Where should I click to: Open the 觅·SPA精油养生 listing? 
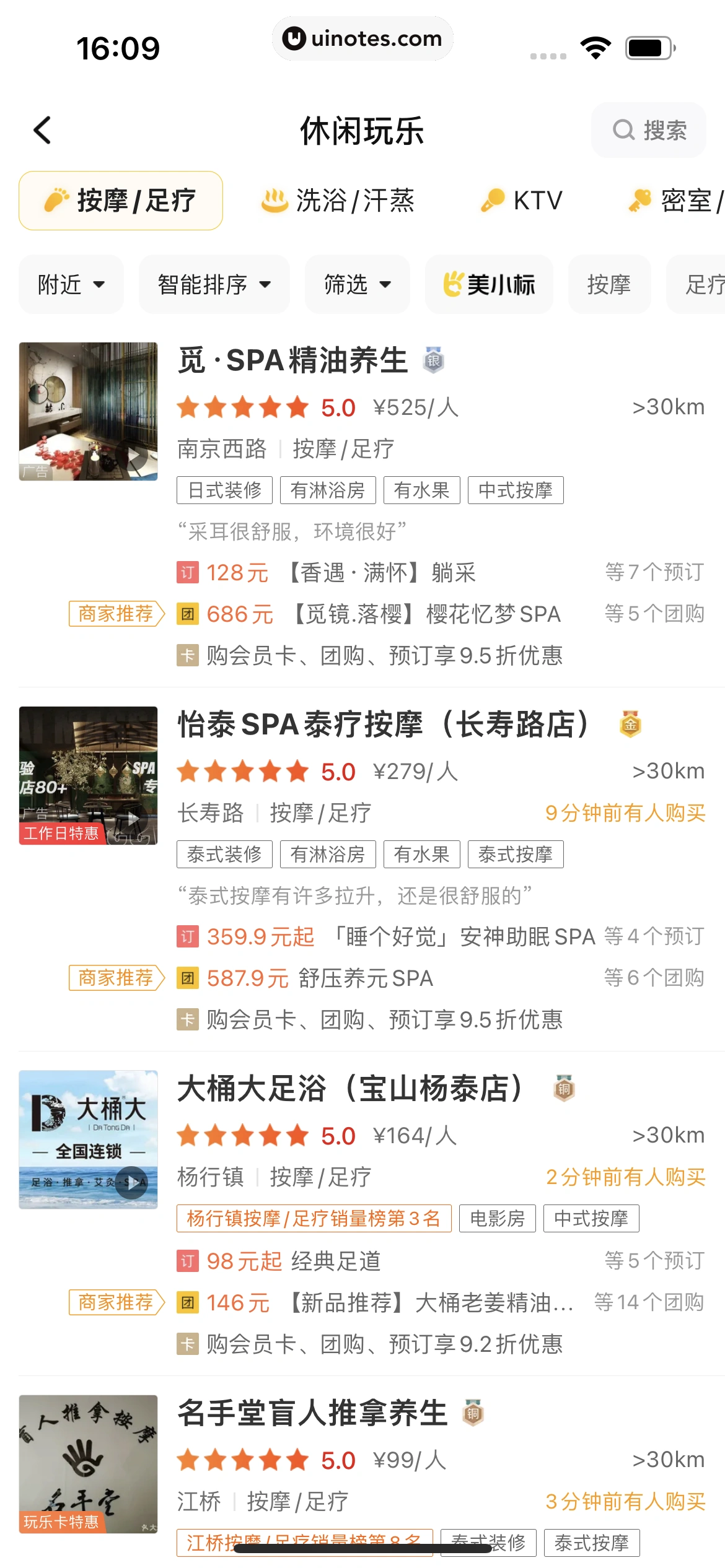[292, 360]
